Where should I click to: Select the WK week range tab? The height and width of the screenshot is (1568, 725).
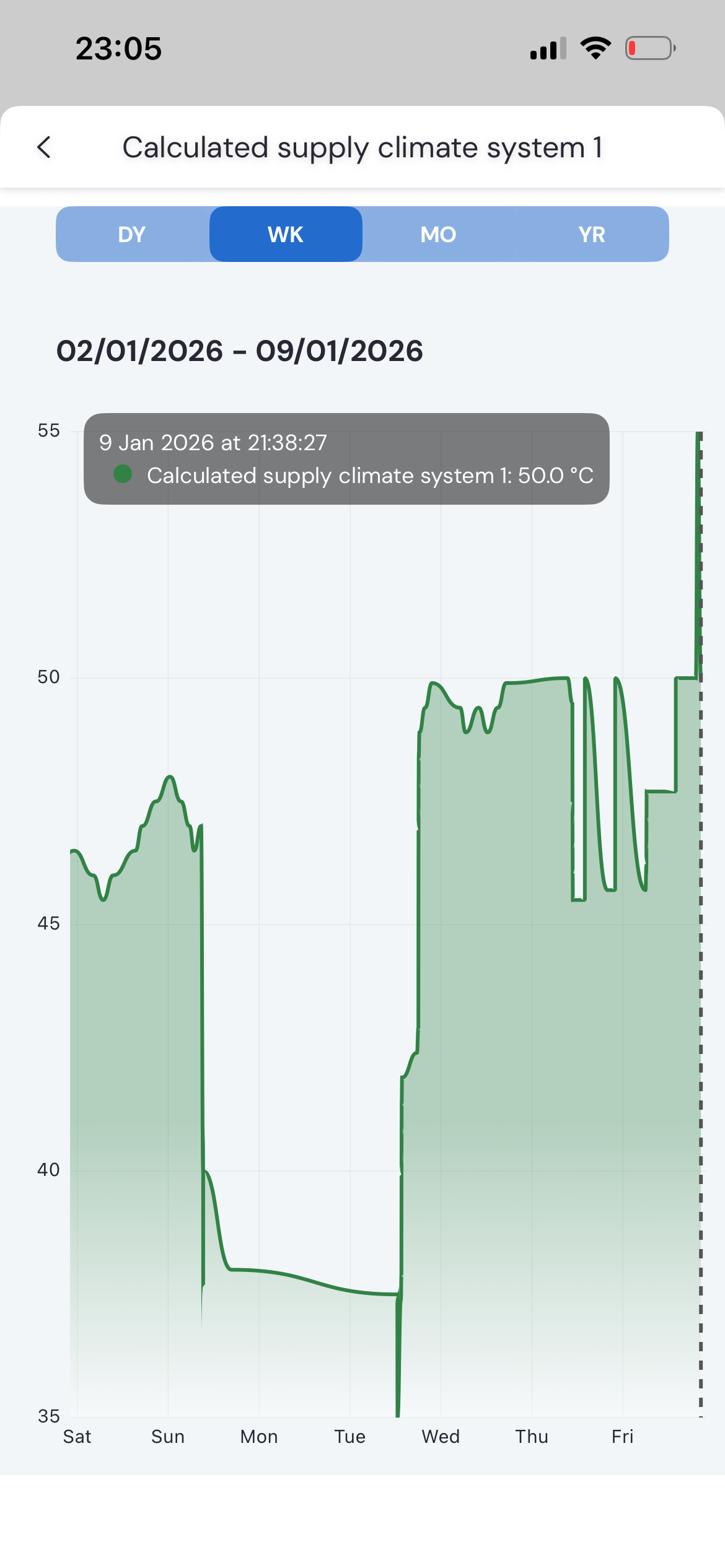286,235
